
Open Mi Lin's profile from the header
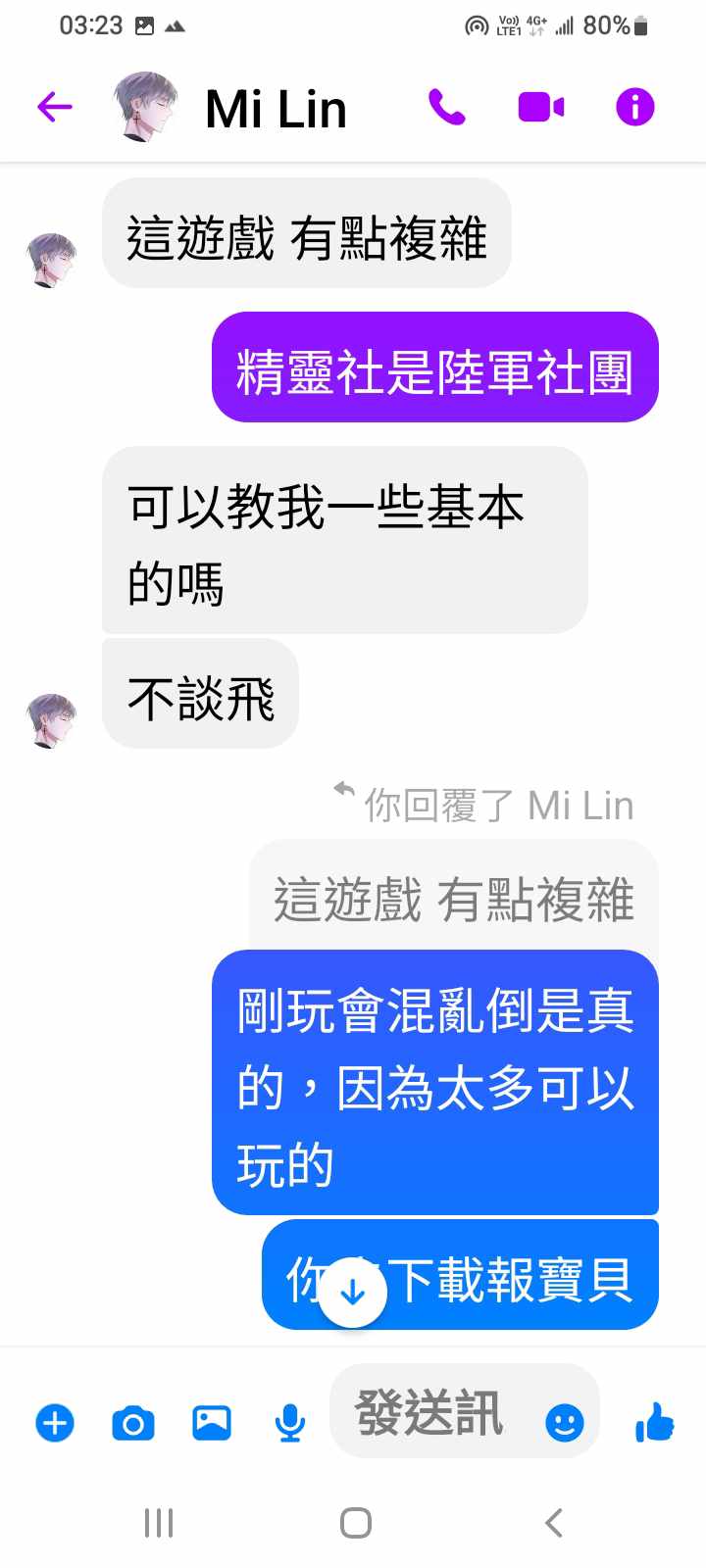click(x=277, y=109)
